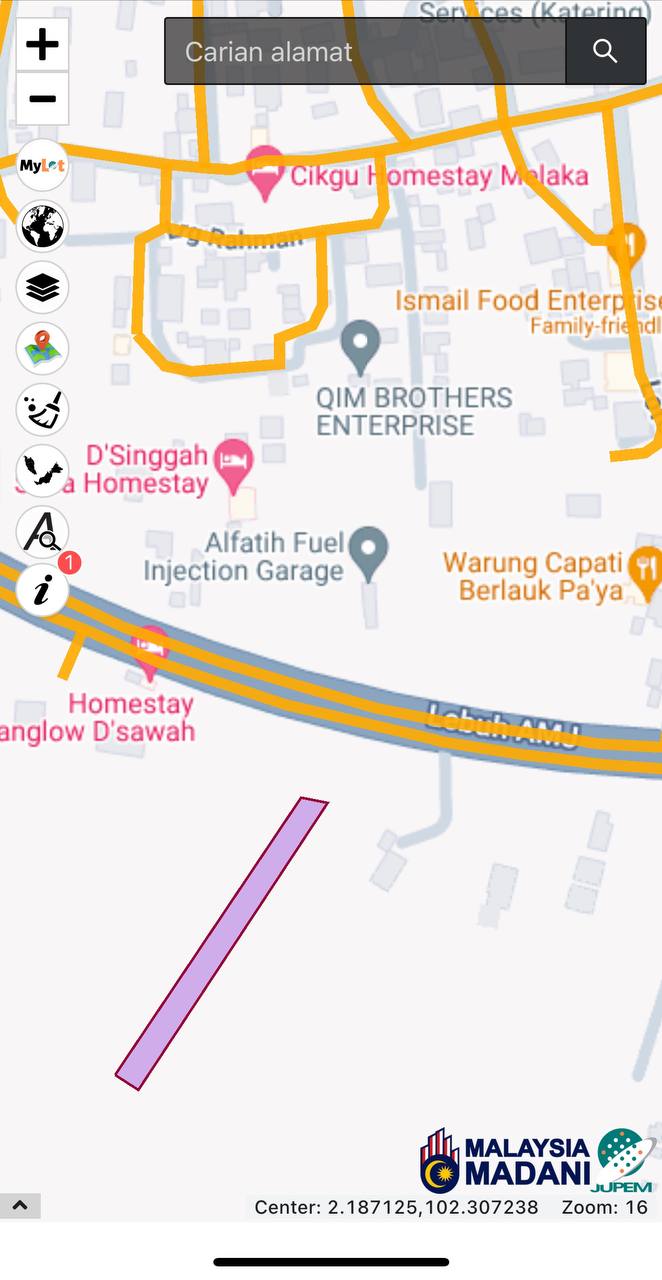Open the info button with notification badge

tap(42, 590)
